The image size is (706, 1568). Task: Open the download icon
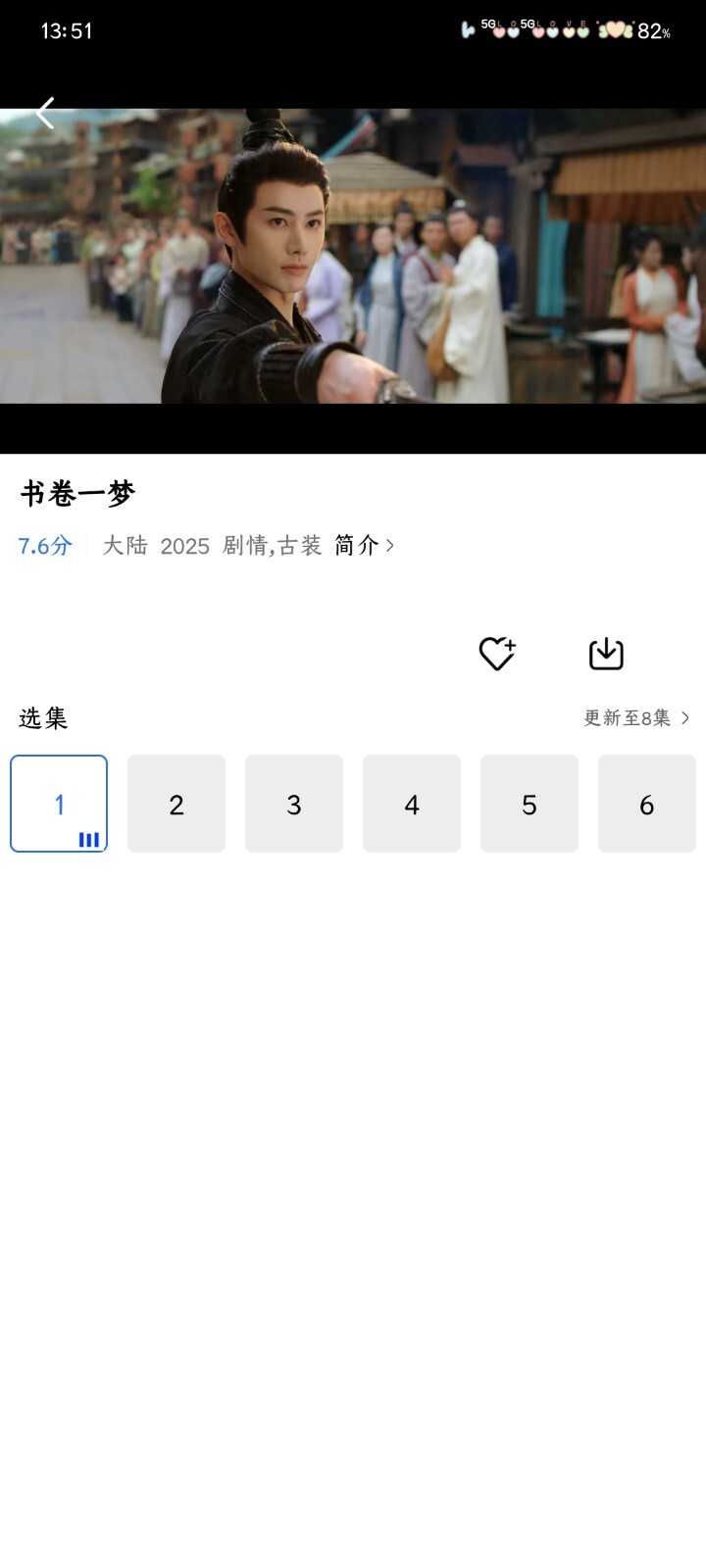(606, 652)
